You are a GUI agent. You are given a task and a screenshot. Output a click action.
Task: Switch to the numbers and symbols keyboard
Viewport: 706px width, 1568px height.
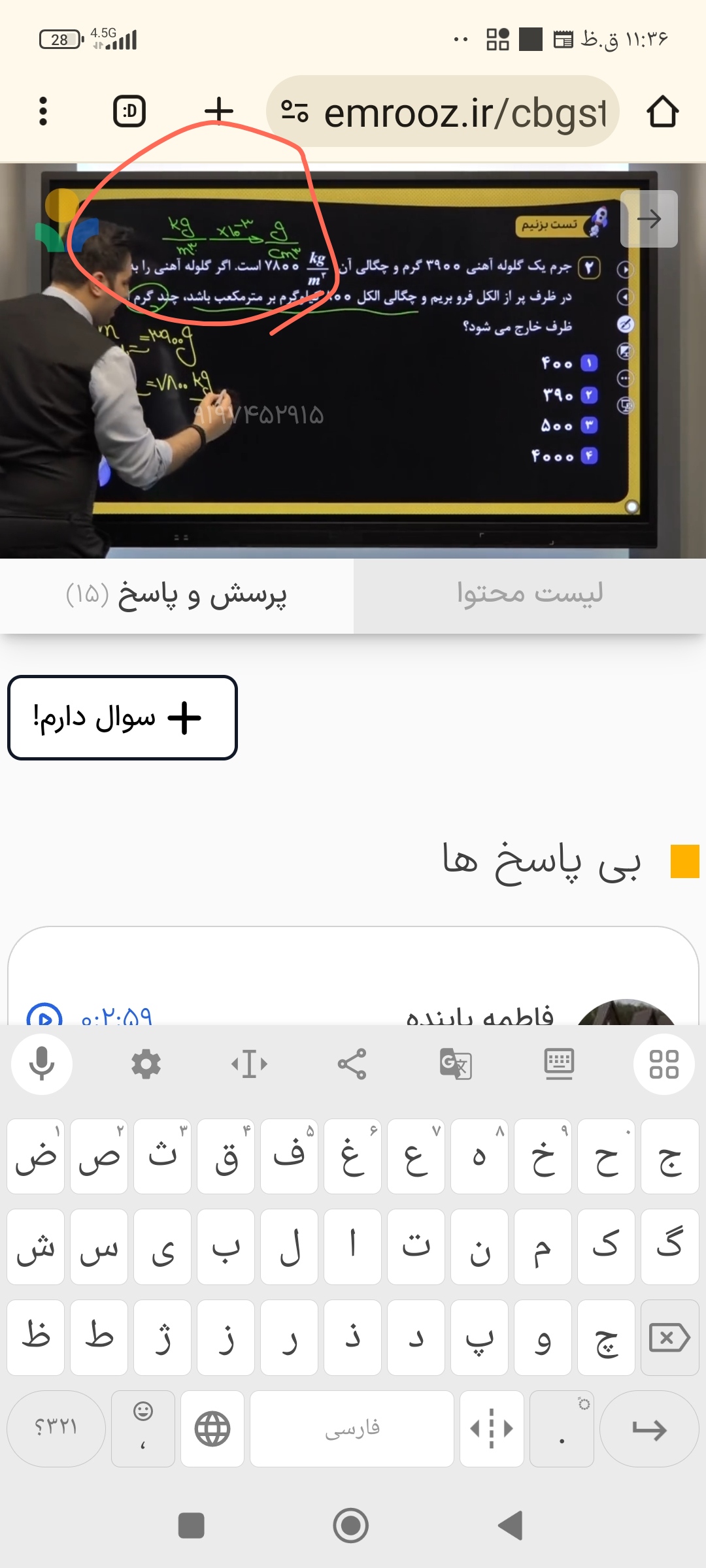coord(56,1428)
